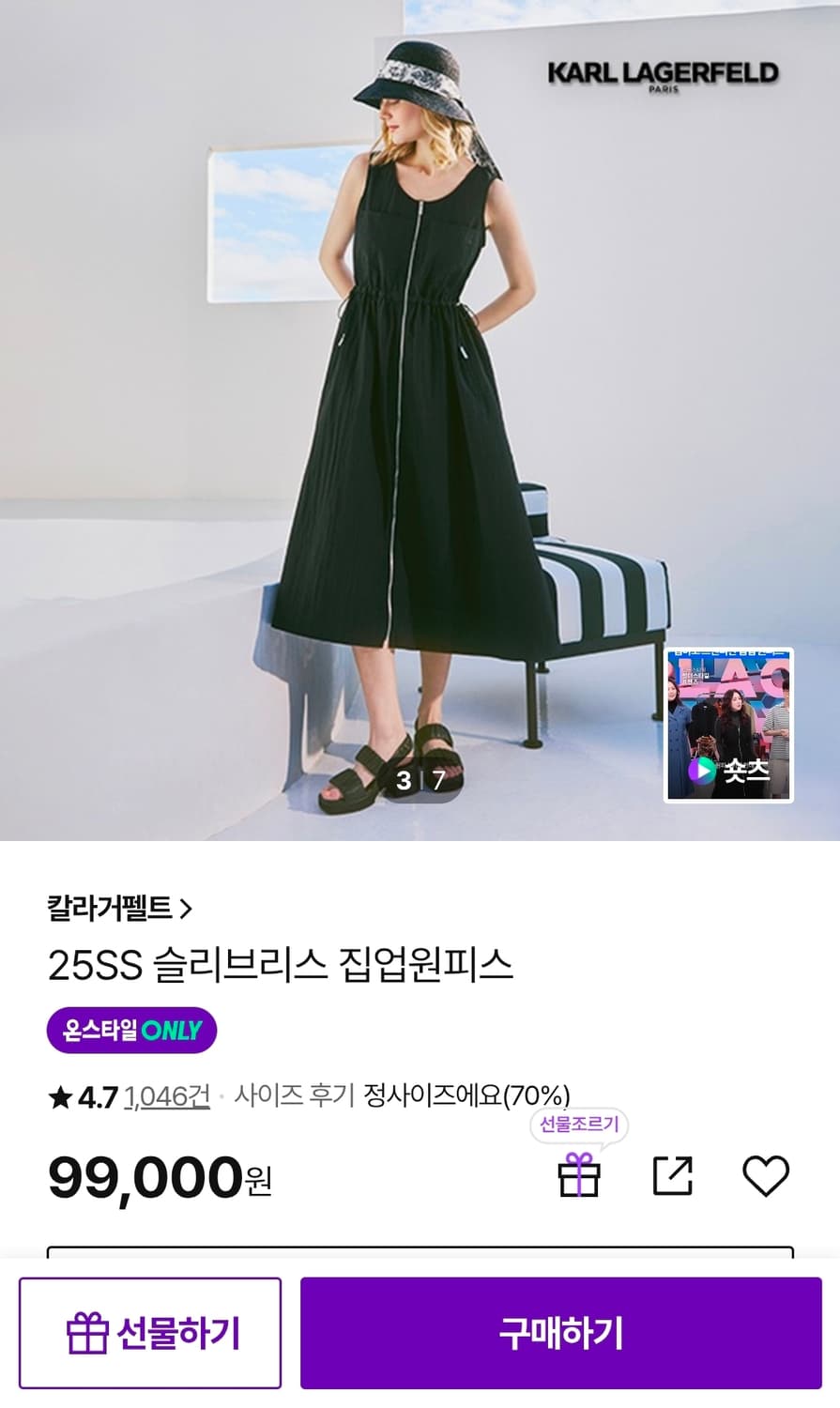Select the share icon next to the price

(x=672, y=1176)
